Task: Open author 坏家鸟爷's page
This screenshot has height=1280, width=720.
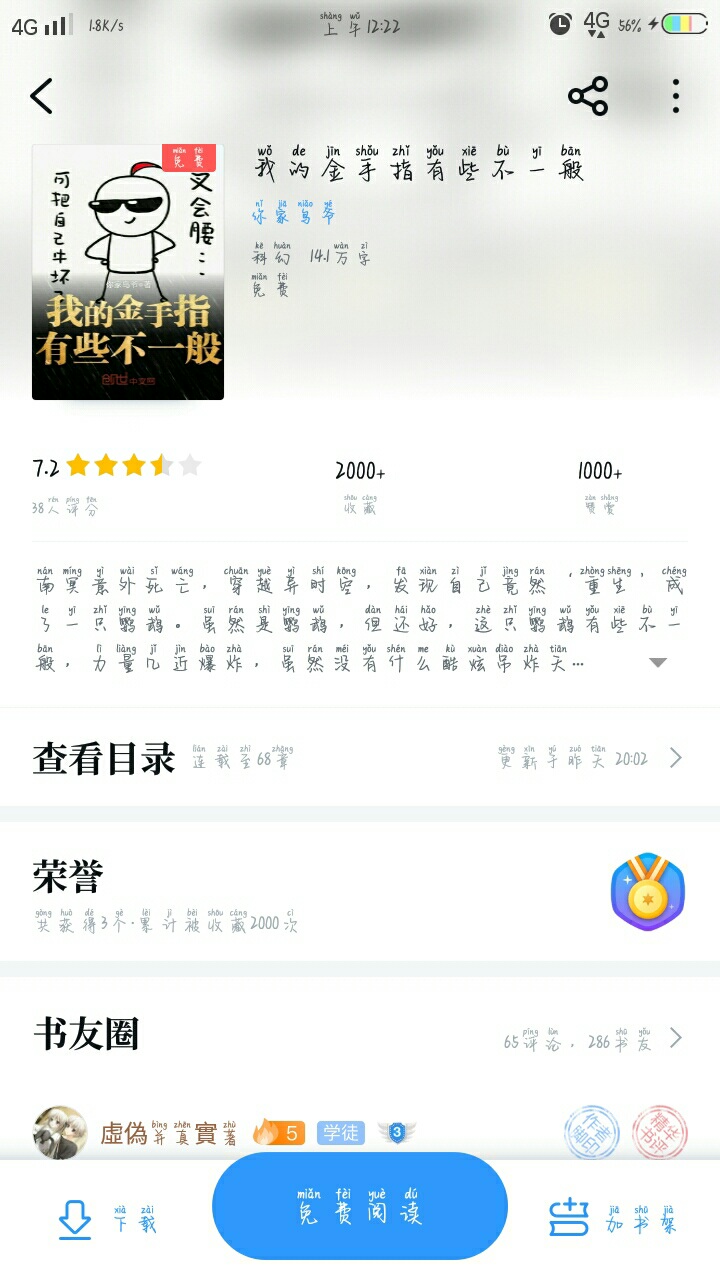Action: click(294, 211)
